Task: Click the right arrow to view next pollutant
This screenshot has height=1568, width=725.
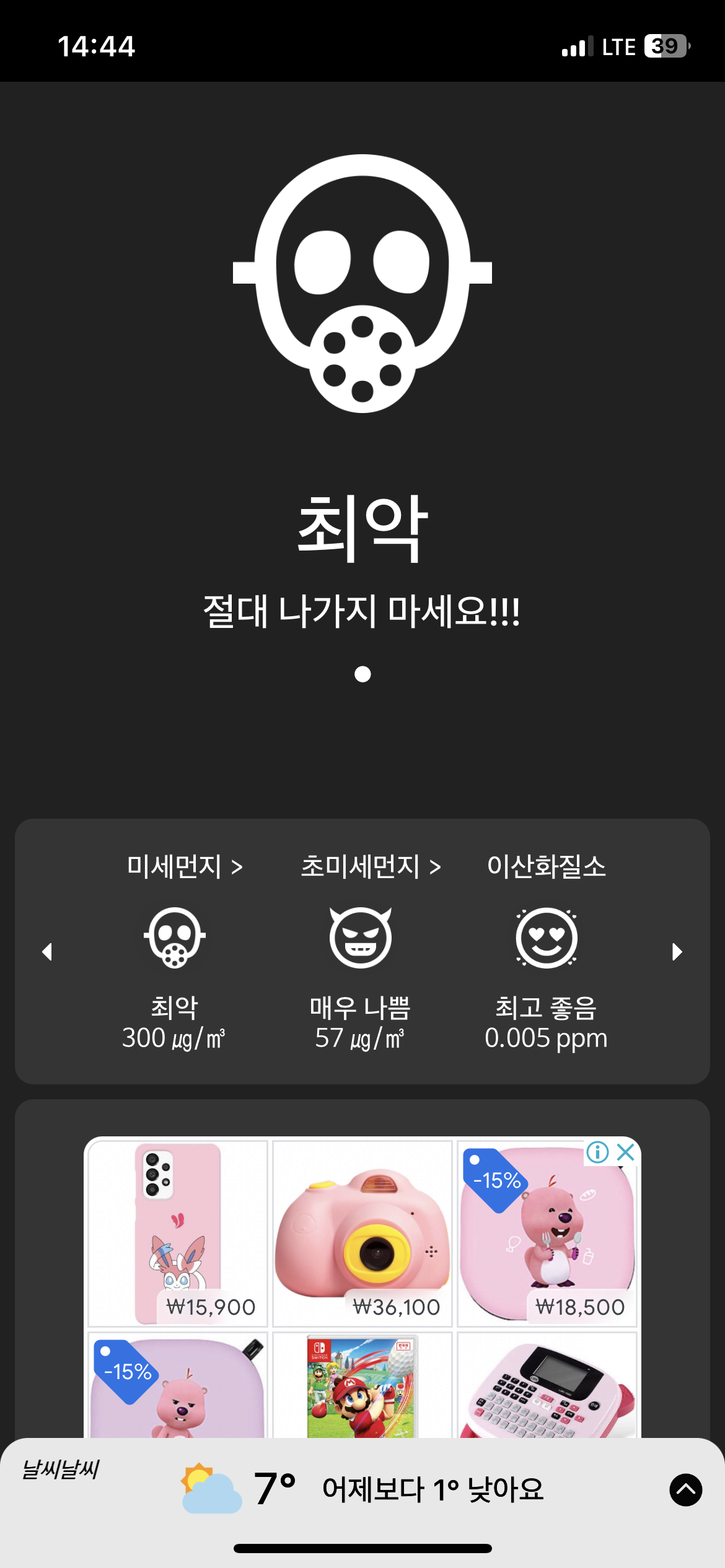Action: (x=677, y=952)
